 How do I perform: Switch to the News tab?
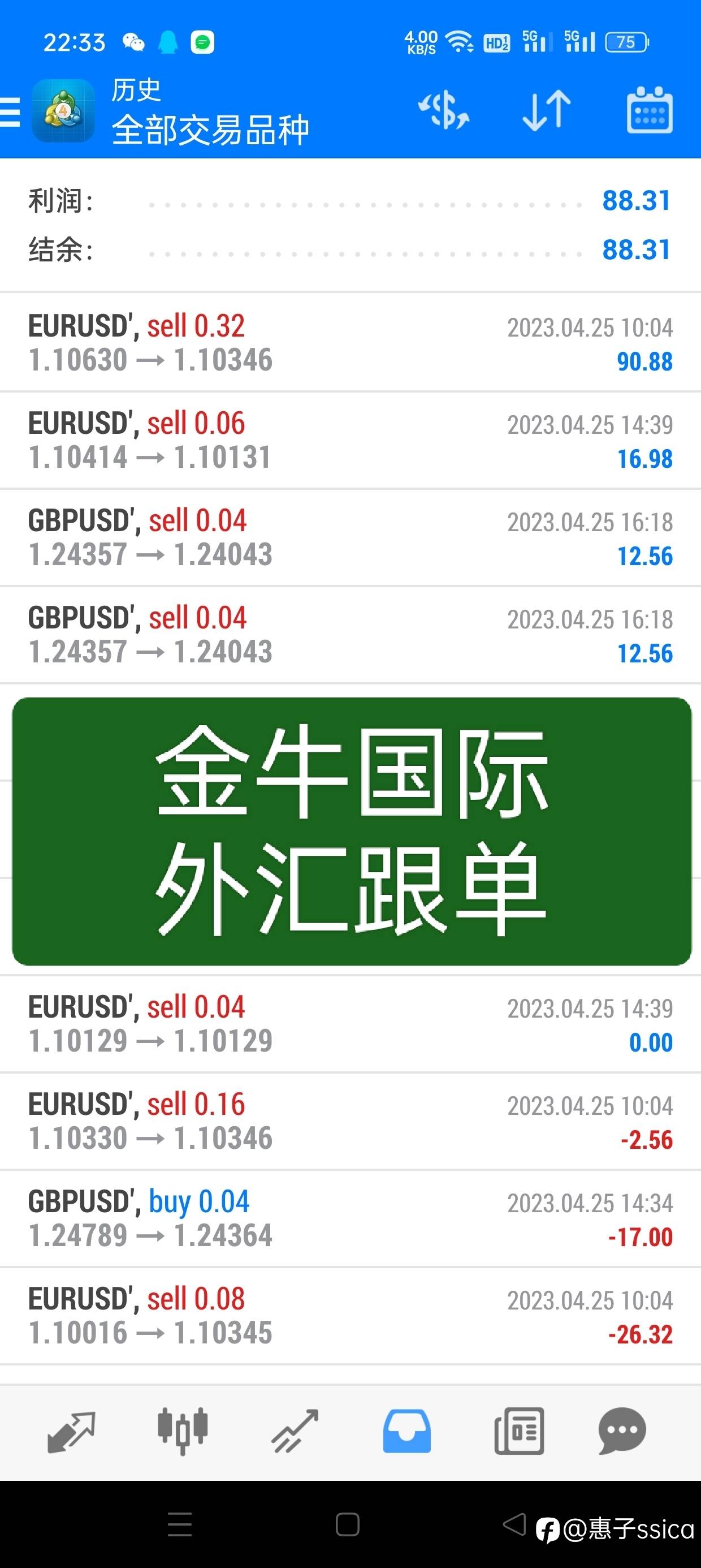click(x=519, y=1432)
